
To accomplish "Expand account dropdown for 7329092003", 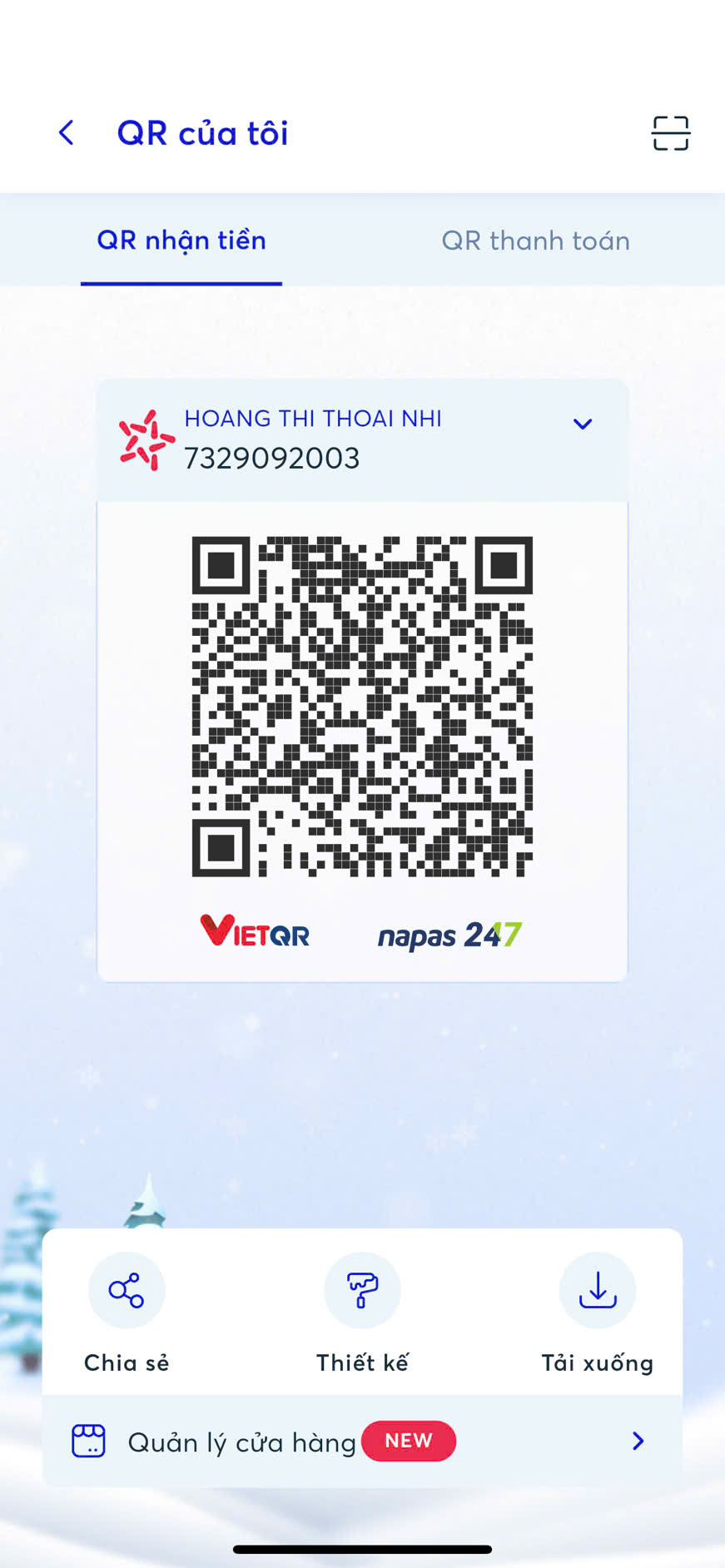I will 583,424.
